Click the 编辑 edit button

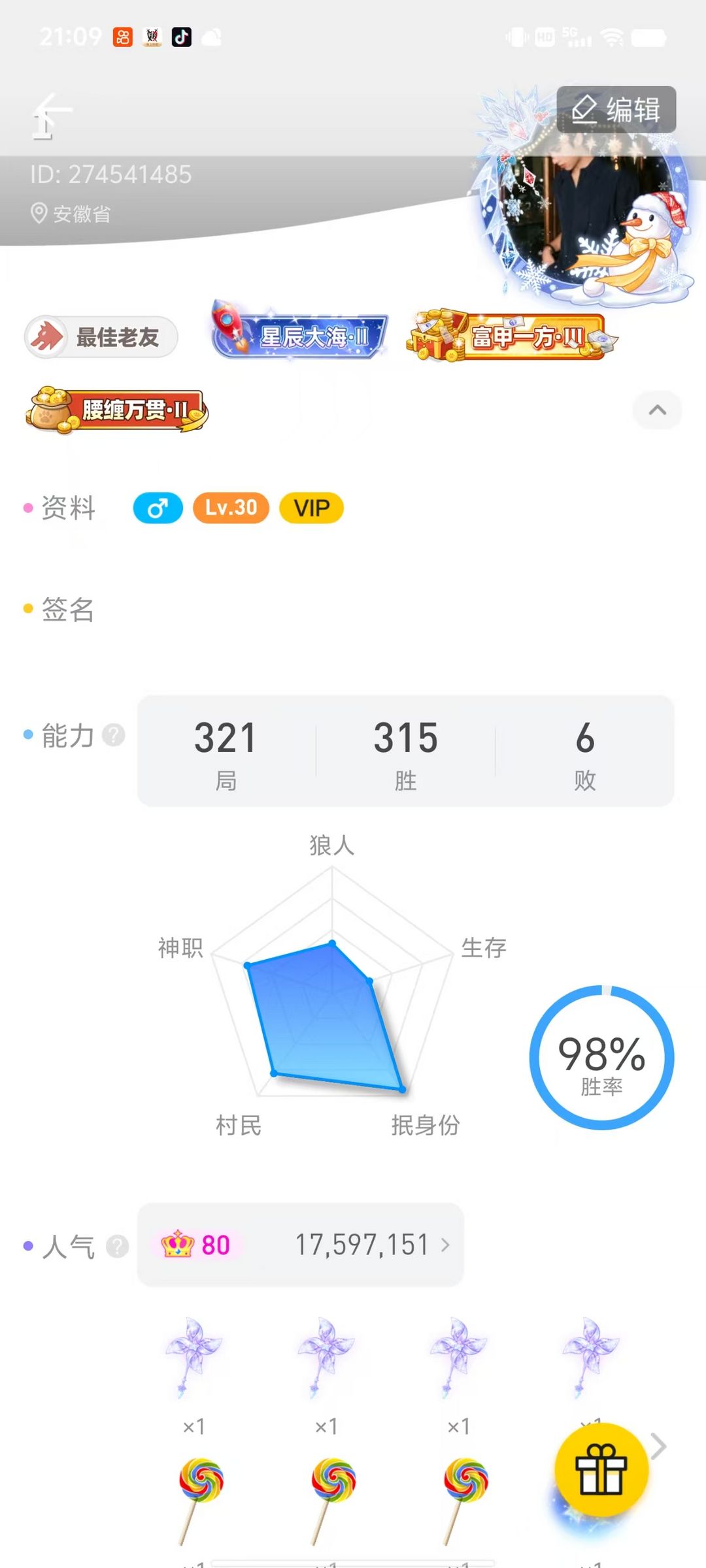pos(616,110)
